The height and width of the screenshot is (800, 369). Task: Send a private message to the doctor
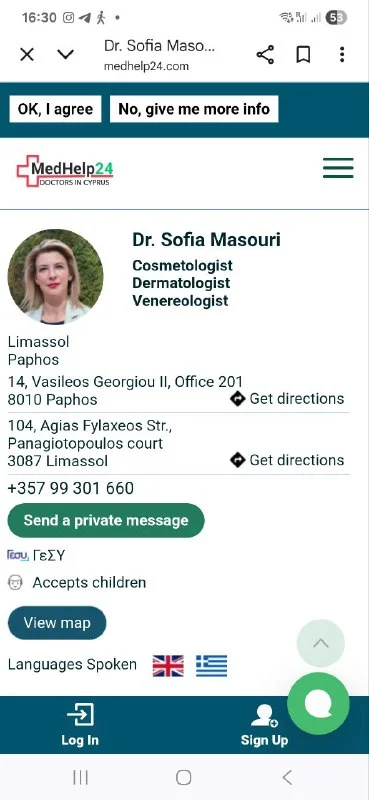106,520
